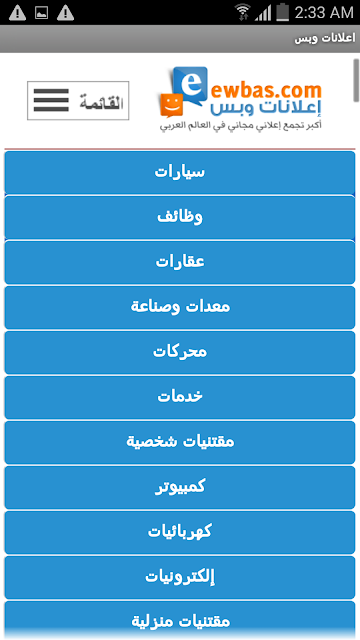Image resolution: width=360 pixels, height=640 pixels.
Task: Tap the ewbas.com logo to go home
Action: (x=241, y=98)
